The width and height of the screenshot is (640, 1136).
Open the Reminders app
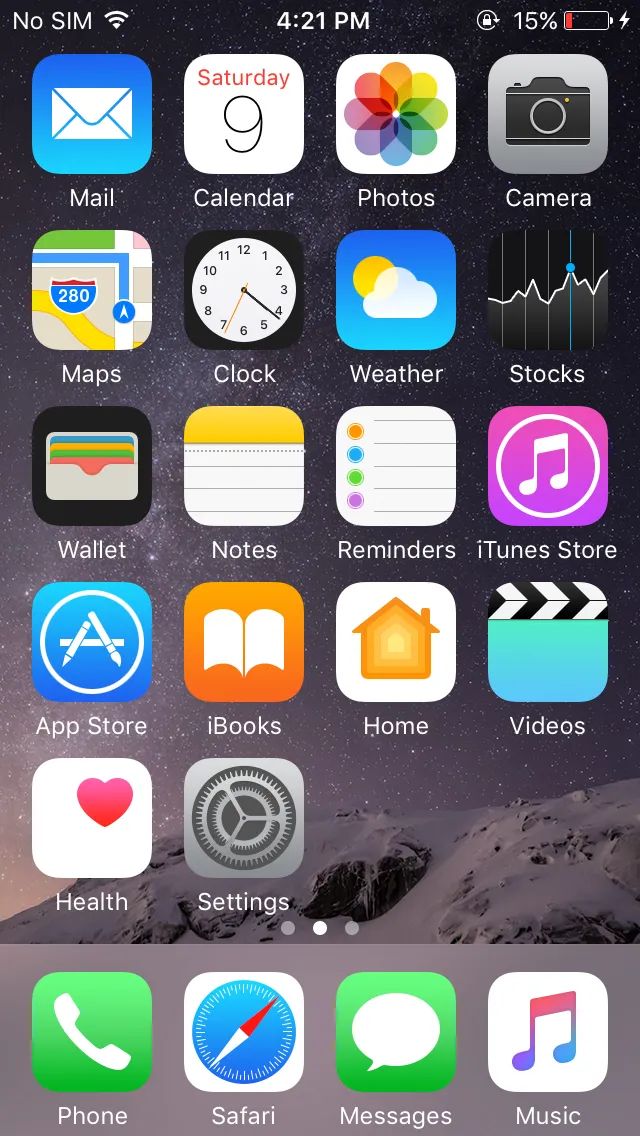[x=396, y=466]
